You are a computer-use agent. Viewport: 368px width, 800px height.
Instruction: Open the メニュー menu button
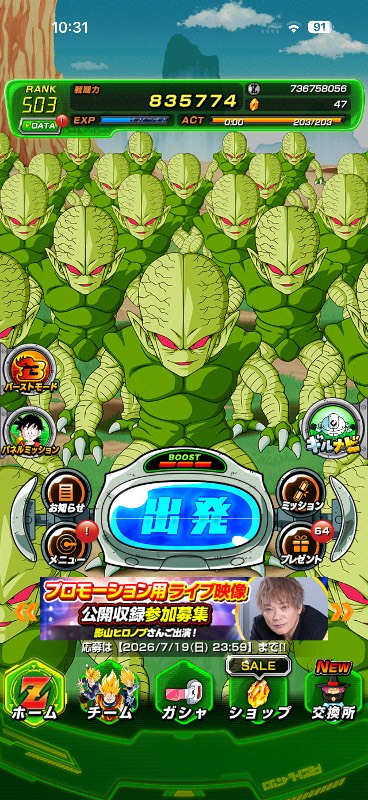pyautogui.click(x=66, y=546)
